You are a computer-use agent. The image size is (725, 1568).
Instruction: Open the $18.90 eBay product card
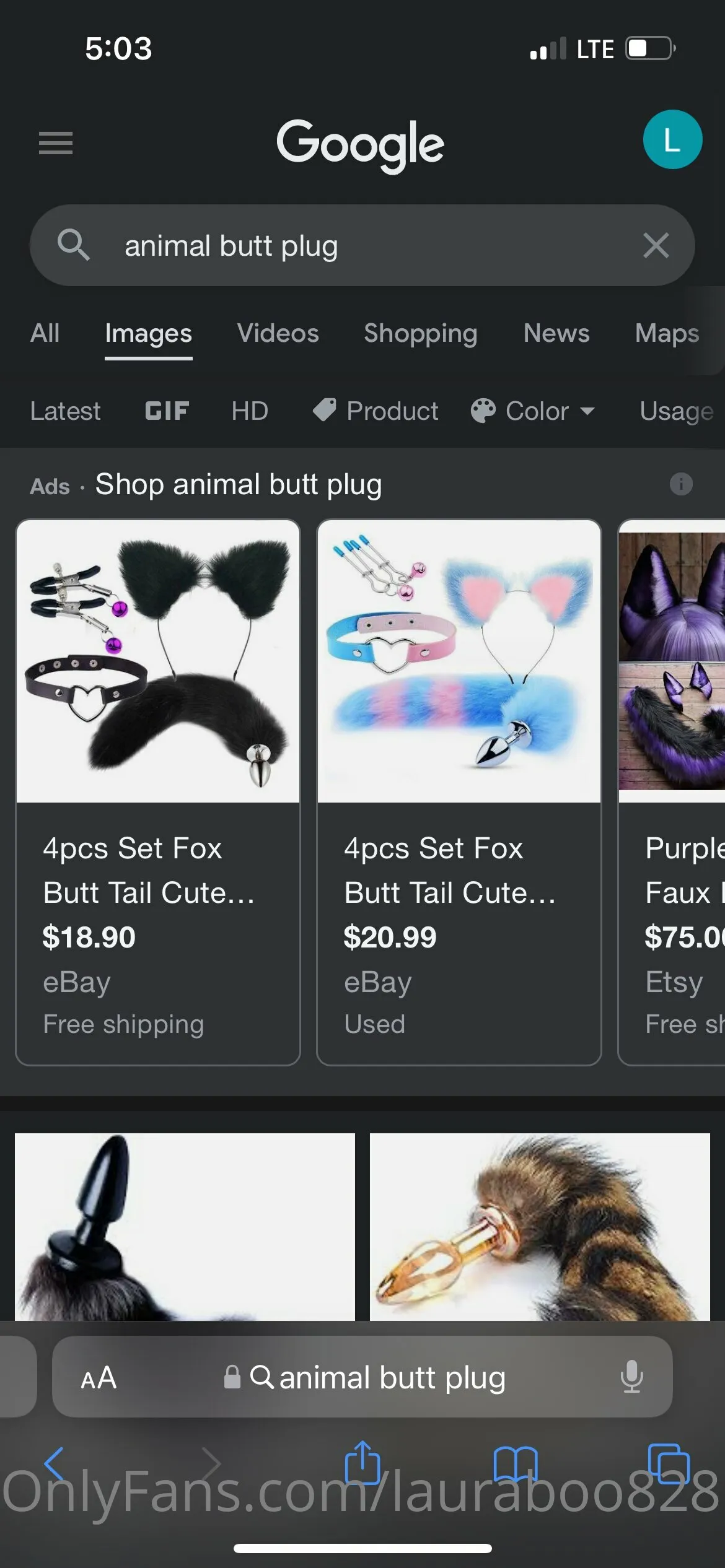[158, 791]
